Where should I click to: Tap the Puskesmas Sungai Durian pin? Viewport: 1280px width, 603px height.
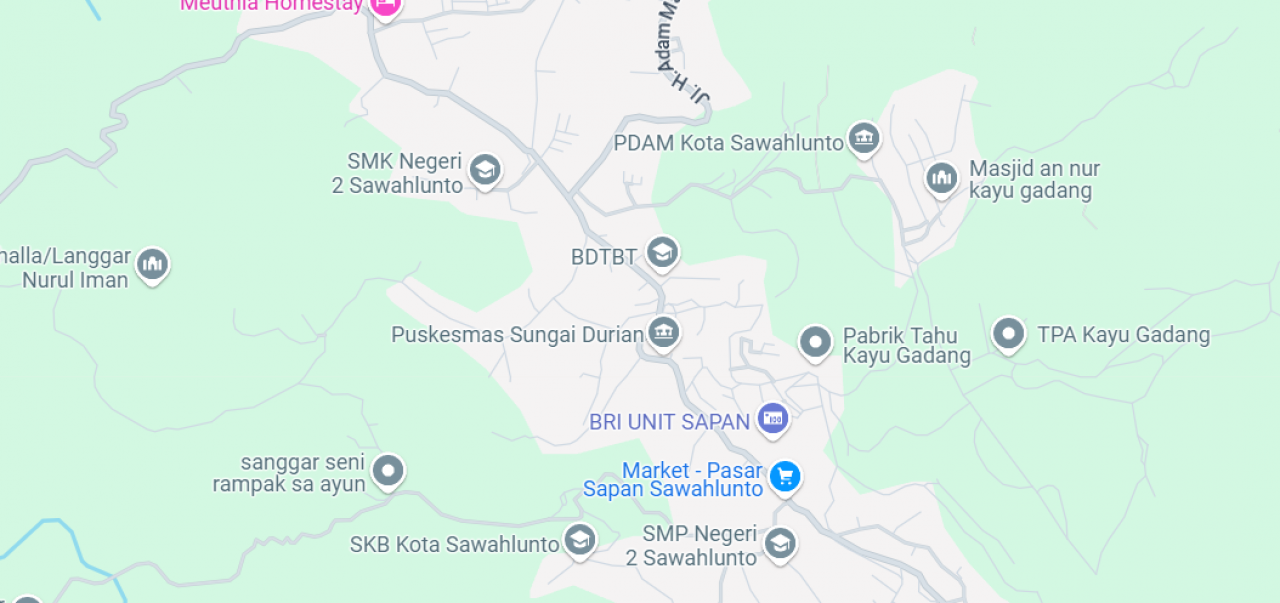point(663,332)
